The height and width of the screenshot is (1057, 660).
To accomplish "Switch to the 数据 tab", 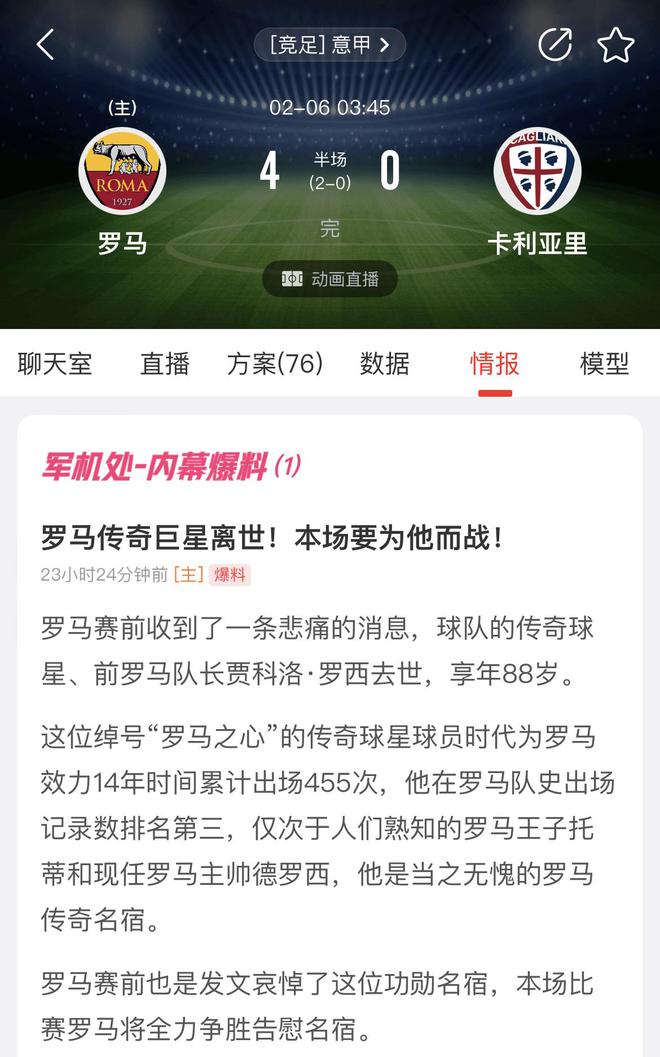I will click(385, 363).
